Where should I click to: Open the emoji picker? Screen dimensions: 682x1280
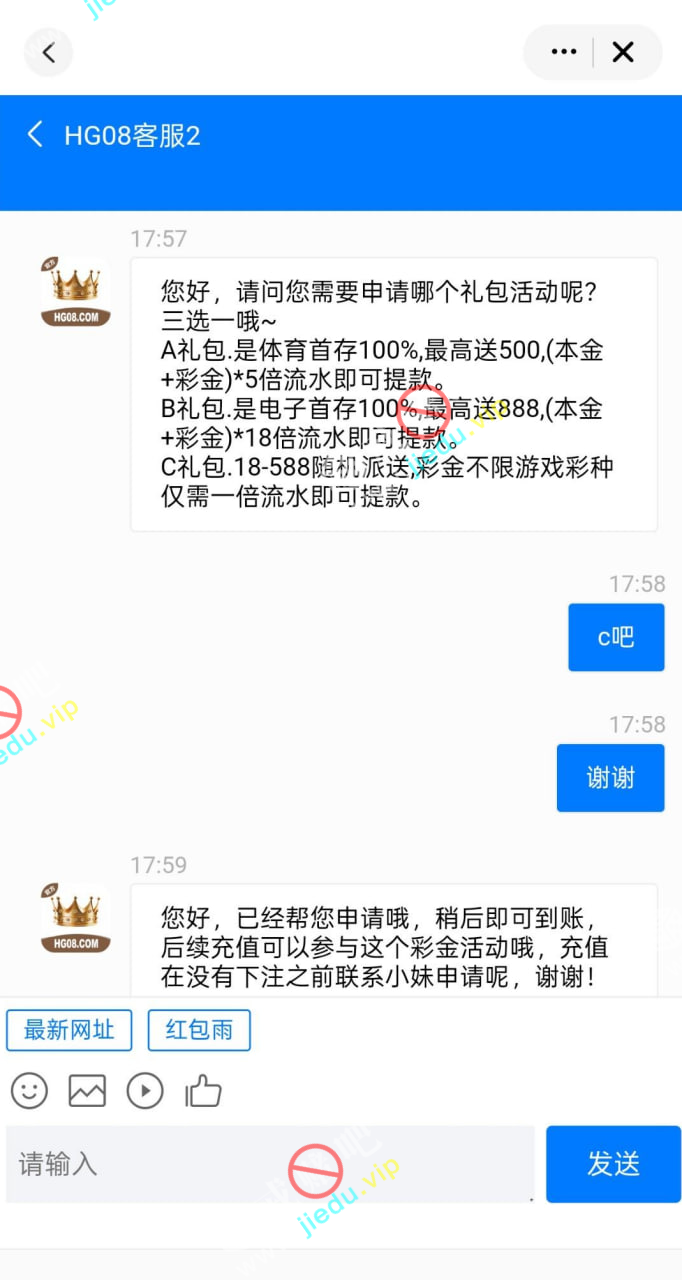coord(29,1090)
